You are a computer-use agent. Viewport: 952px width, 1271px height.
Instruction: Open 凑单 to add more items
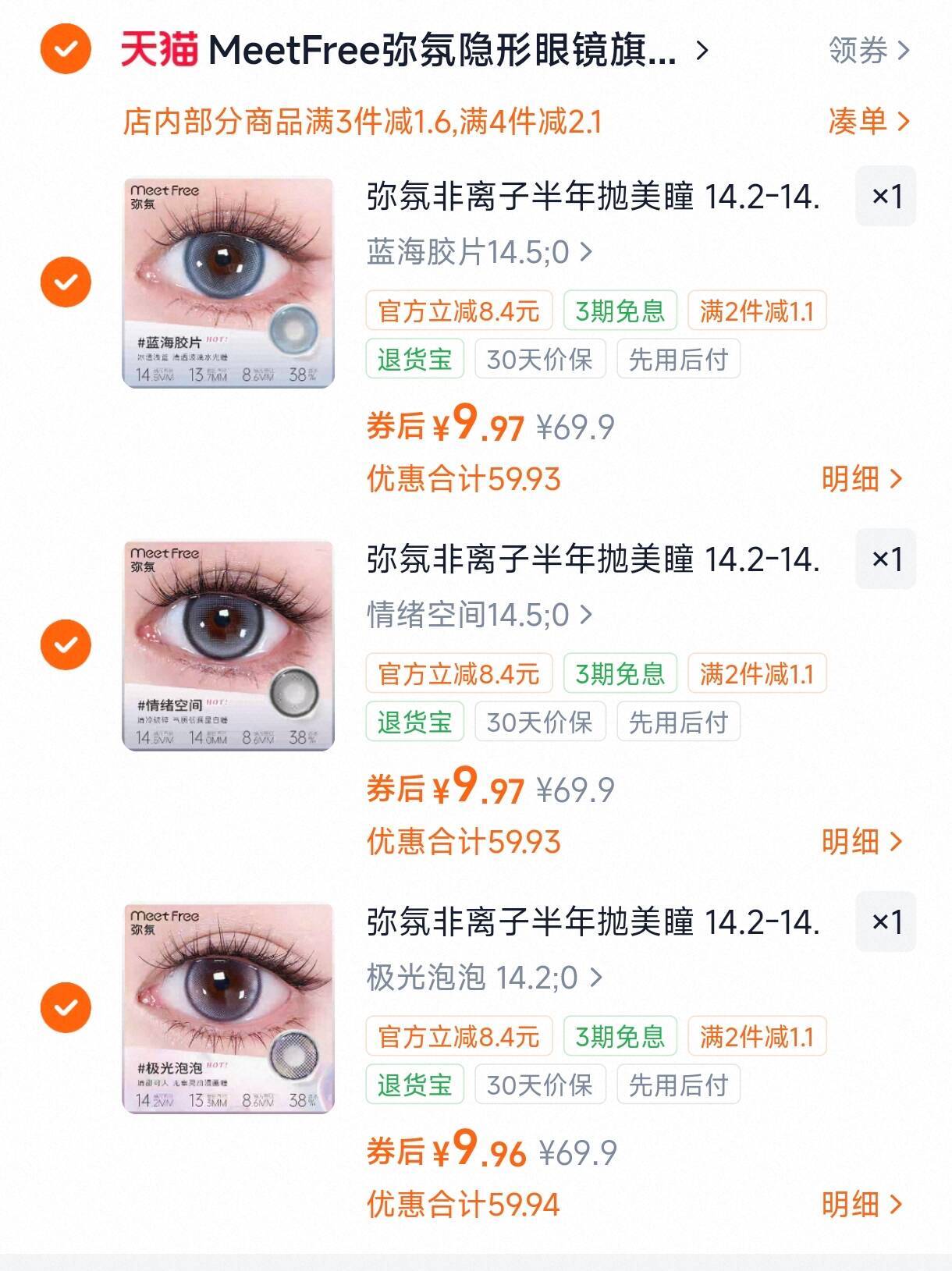pos(868,122)
